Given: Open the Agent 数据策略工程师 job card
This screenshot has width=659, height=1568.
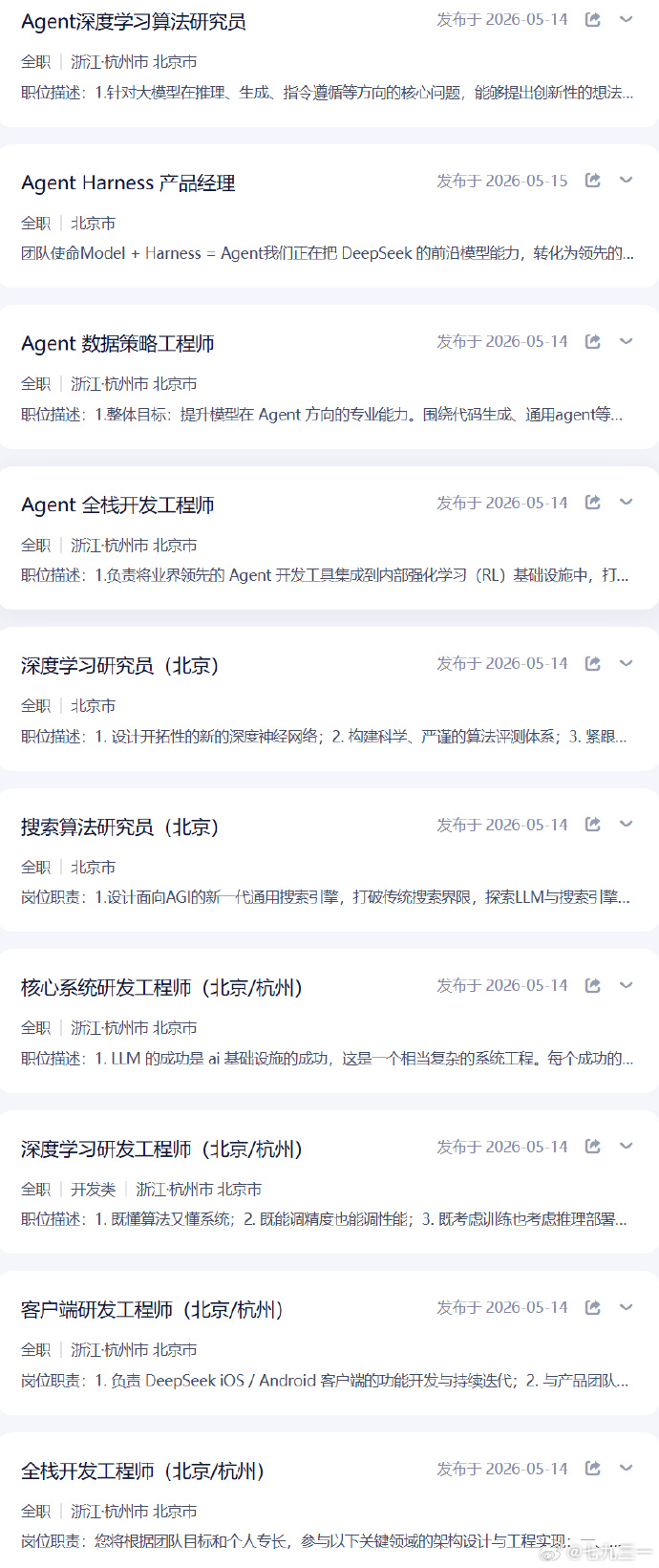Looking at the screenshot, I should click(329, 377).
